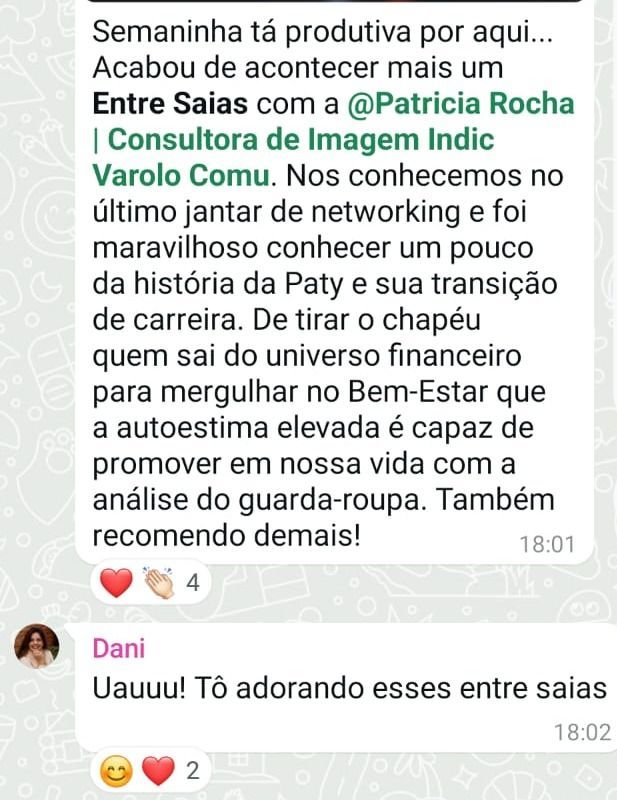The height and width of the screenshot is (800, 617).
Task: View reactions on the Entre Saias message
Action: [x=151, y=583]
